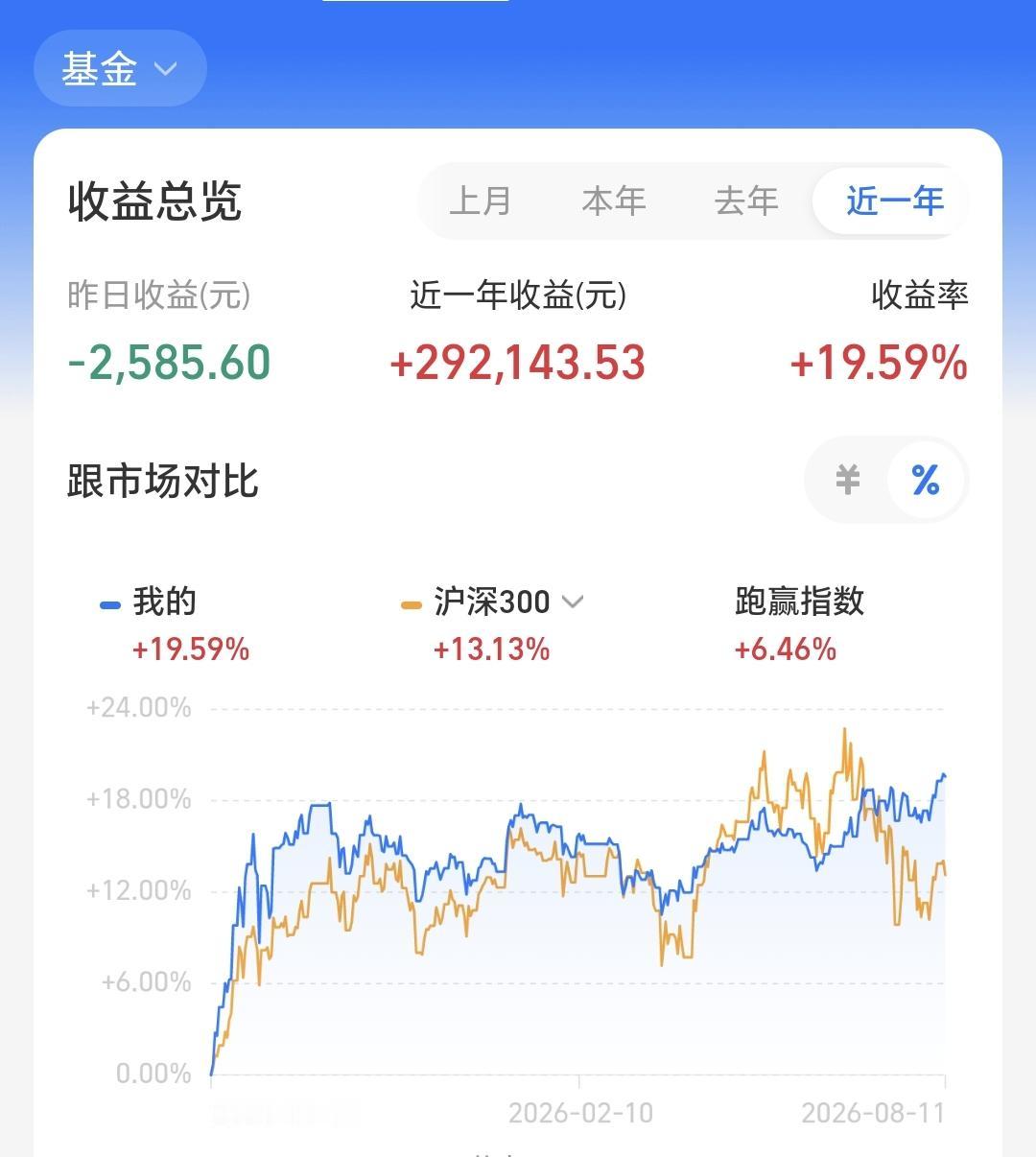This screenshot has height=1157, width=1036.
Task: Show chart in percent with % toggle
Action: pos(925,480)
